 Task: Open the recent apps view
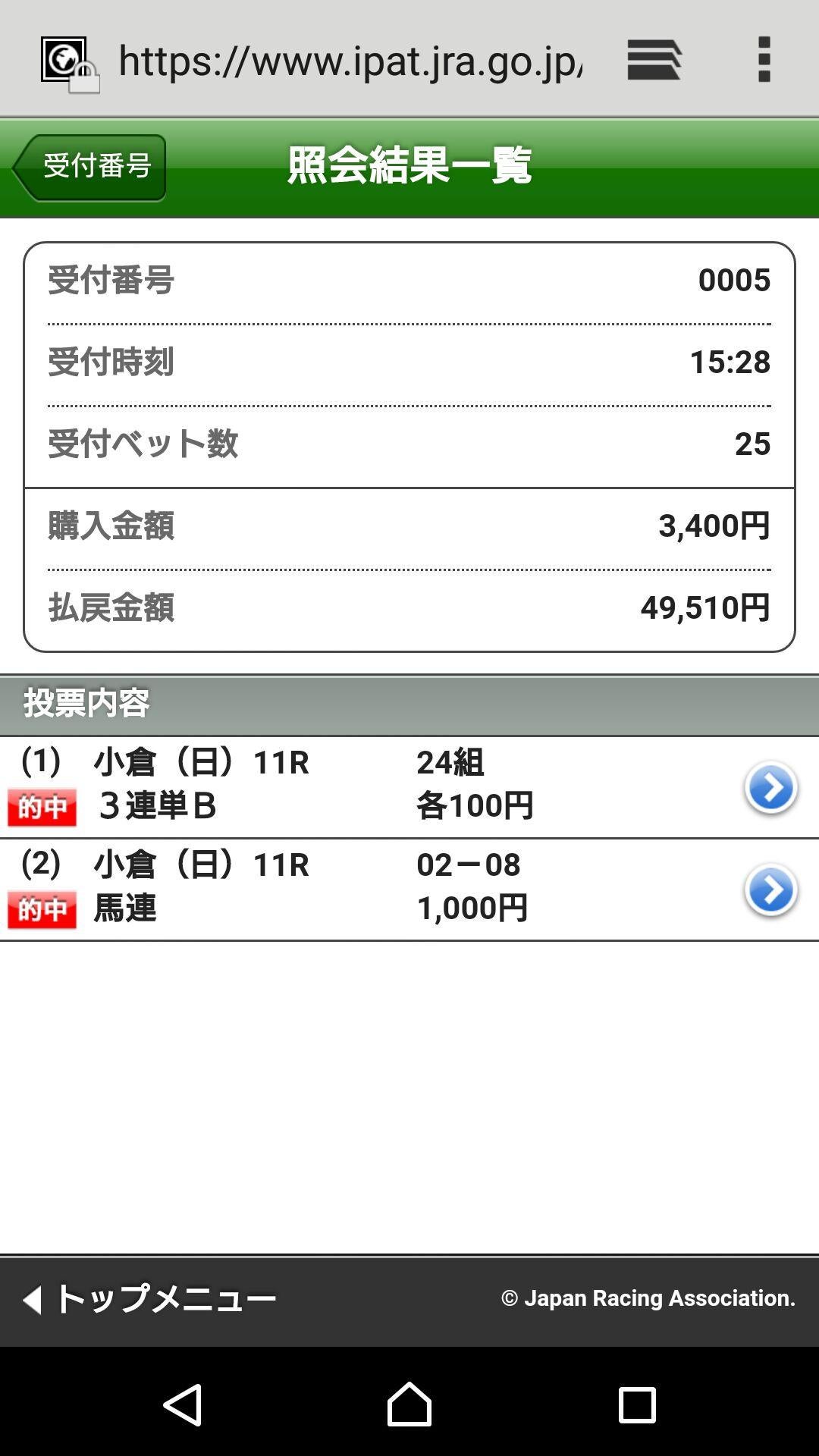(636, 1404)
